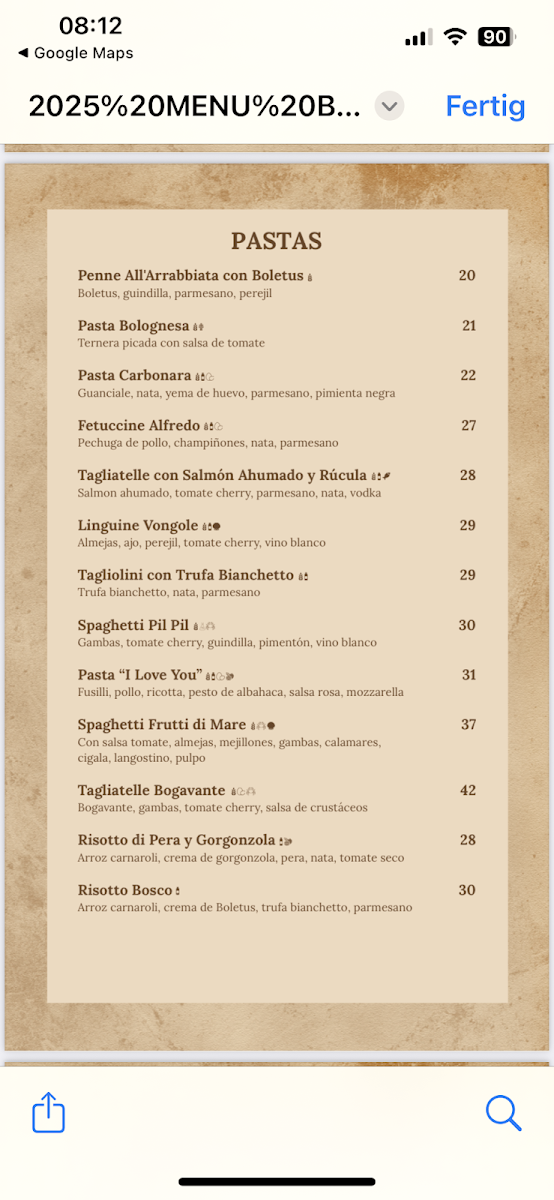
Task: Tap Fertig to close the menu document
Action: pos(485,105)
